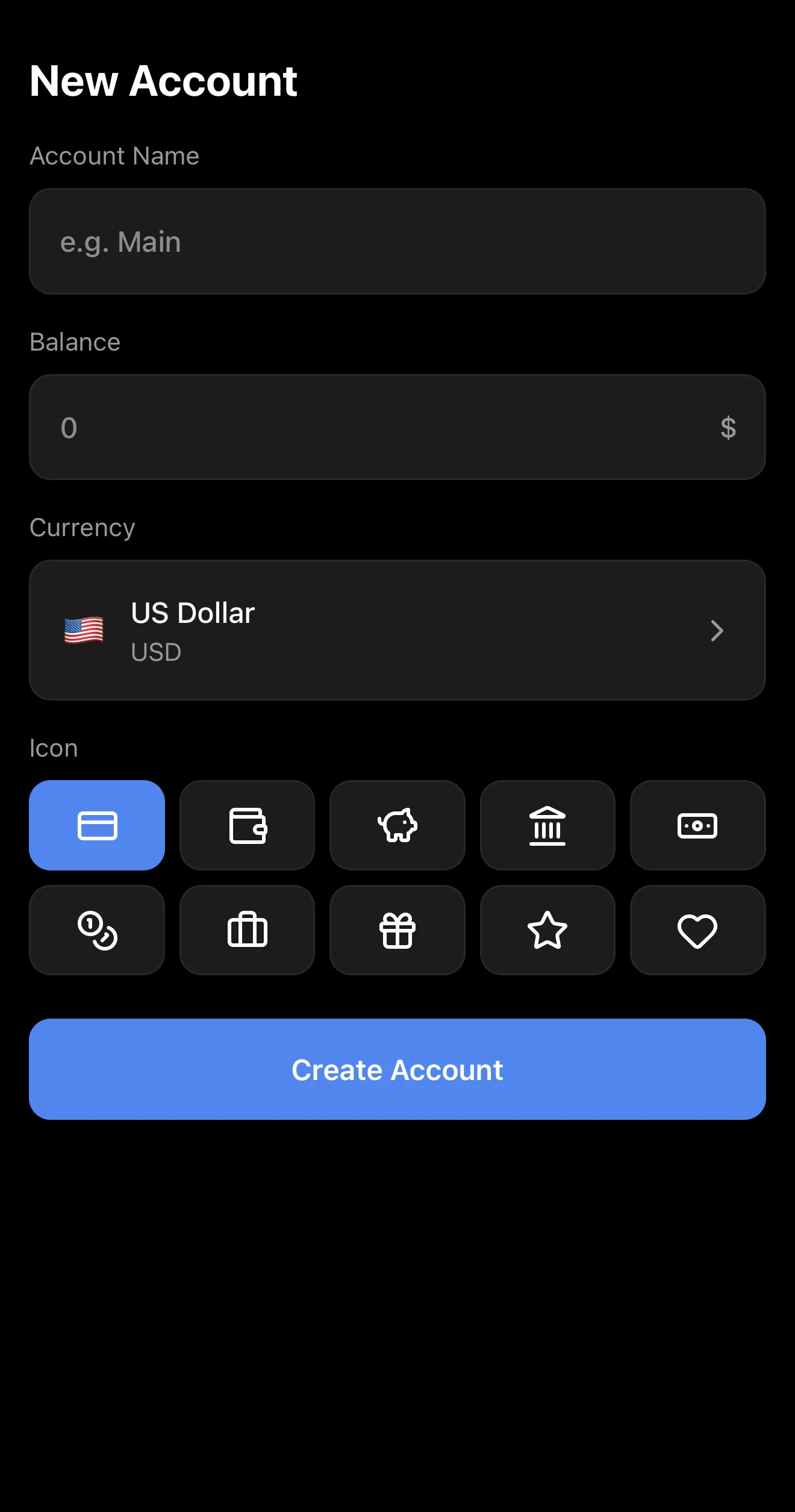Choose the banknote cash icon

coord(697,825)
